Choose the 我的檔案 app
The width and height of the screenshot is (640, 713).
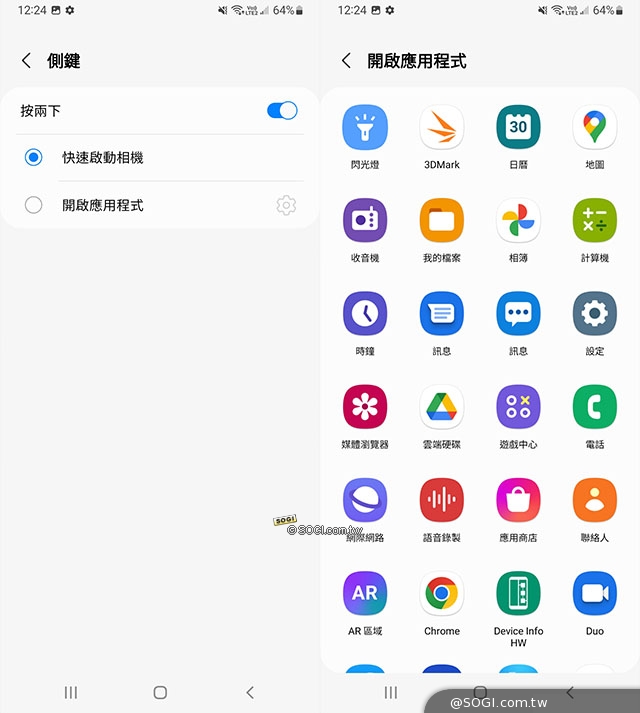pos(442,221)
